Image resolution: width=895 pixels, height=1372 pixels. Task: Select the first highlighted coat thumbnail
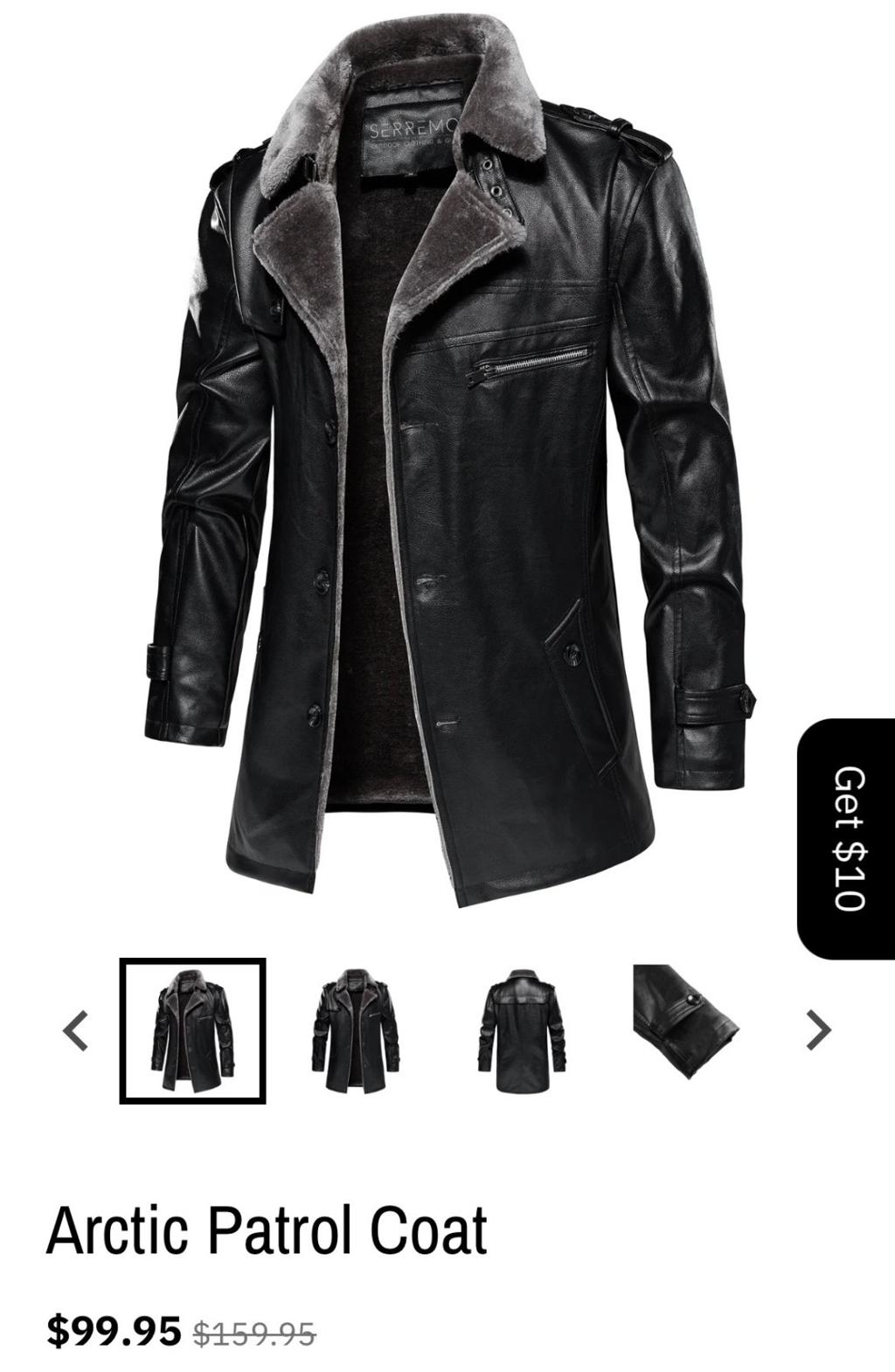(192, 1031)
